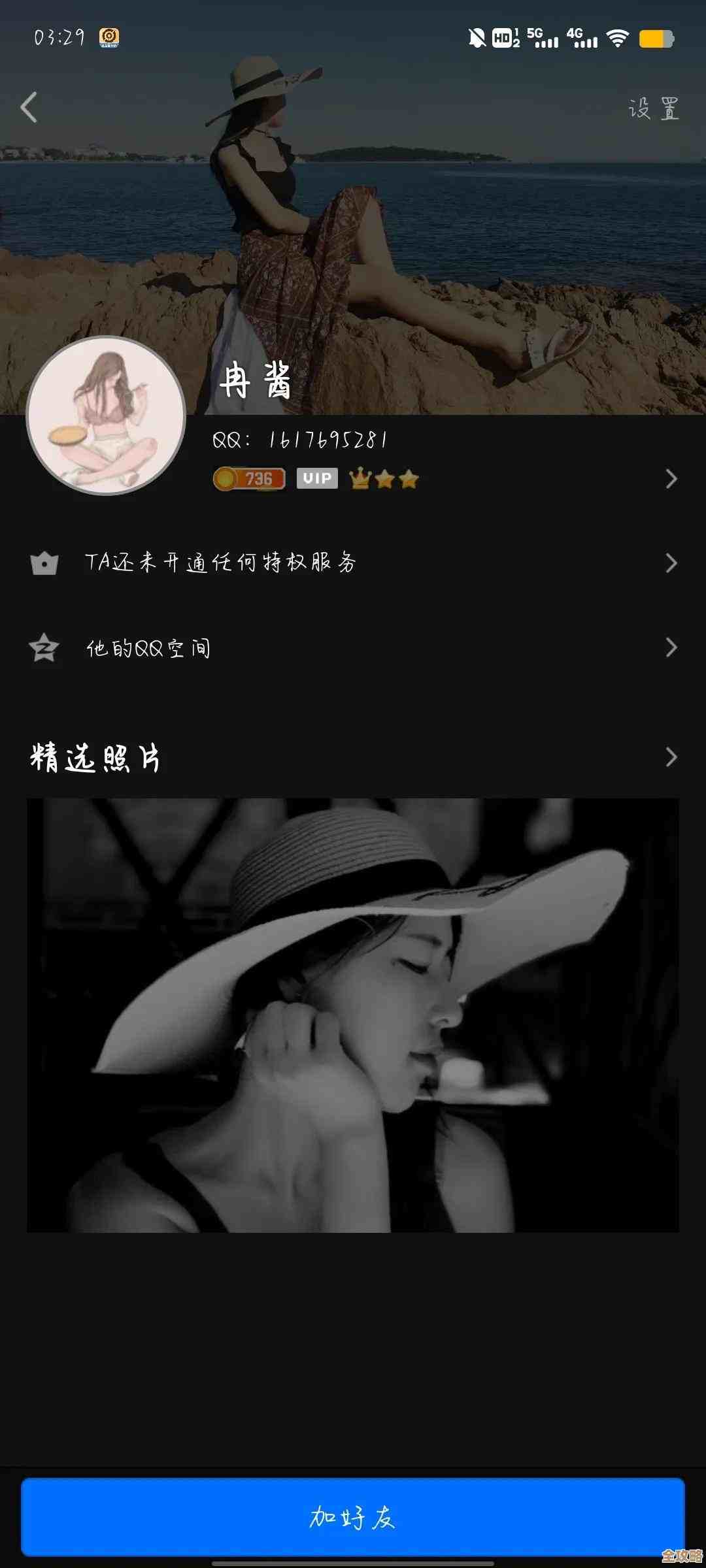The image size is (706, 1568).
Task: Open the QQ level coin badge showing 736
Action: tap(248, 479)
